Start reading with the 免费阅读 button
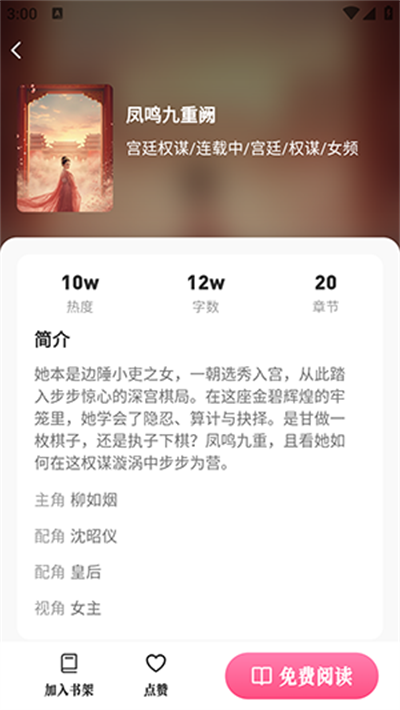This screenshot has width=400, height=710. 302,676
